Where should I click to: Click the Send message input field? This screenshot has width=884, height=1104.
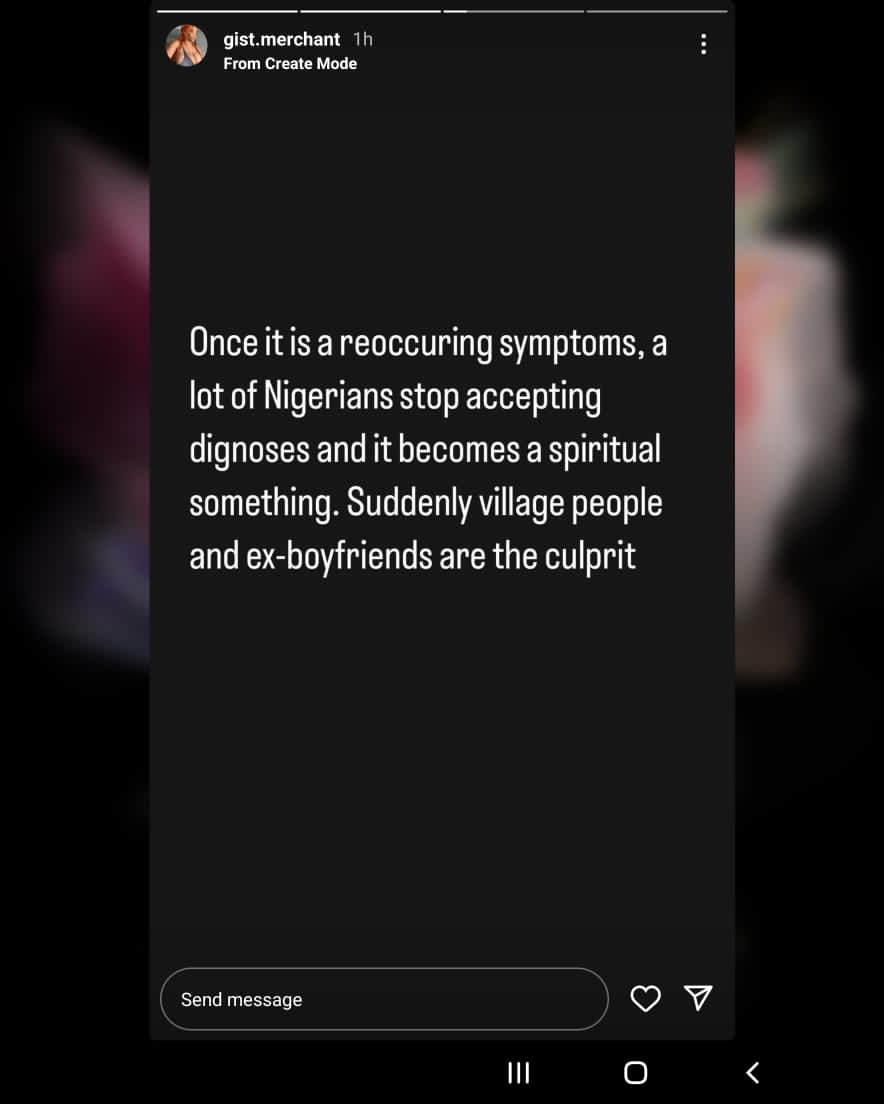pyautogui.click(x=384, y=998)
